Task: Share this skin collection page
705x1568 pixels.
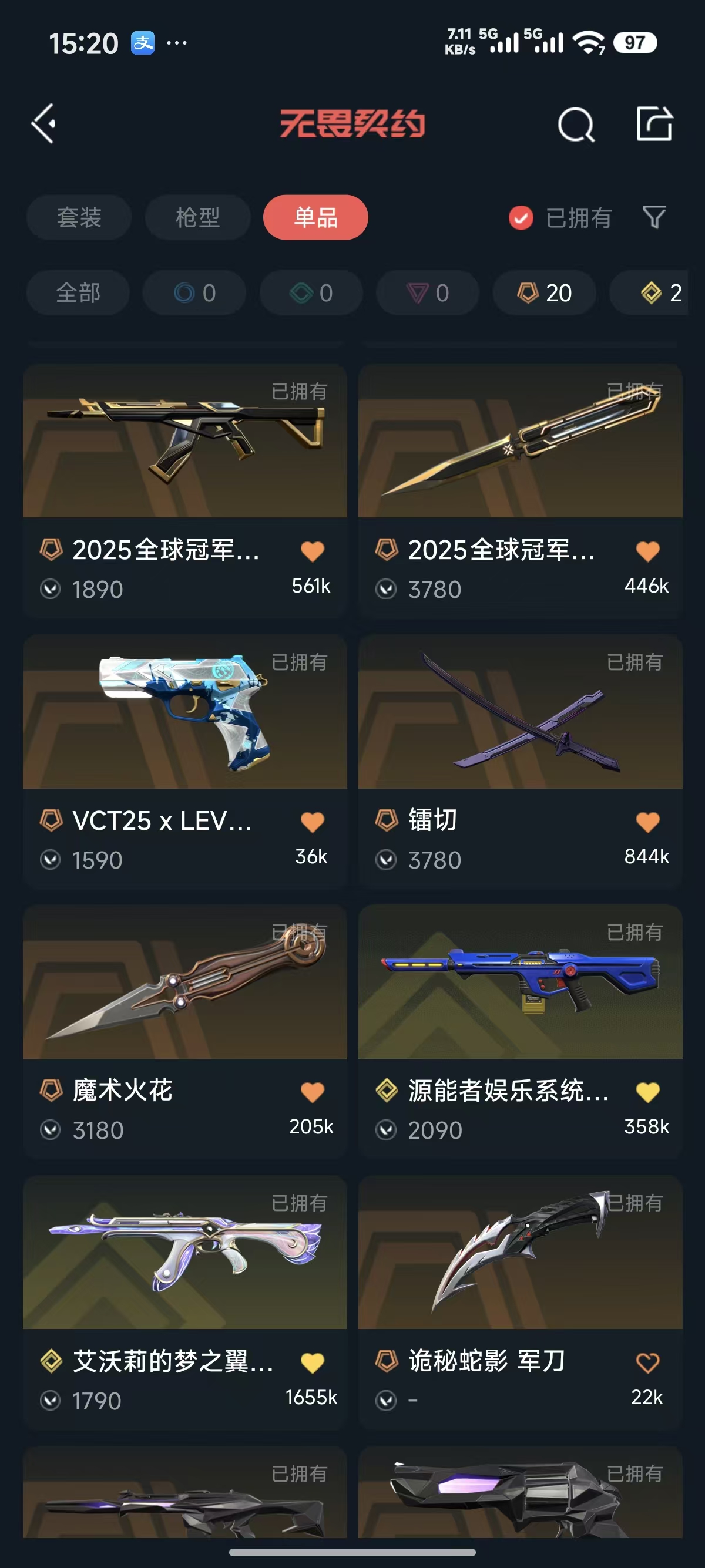Action: tap(654, 124)
